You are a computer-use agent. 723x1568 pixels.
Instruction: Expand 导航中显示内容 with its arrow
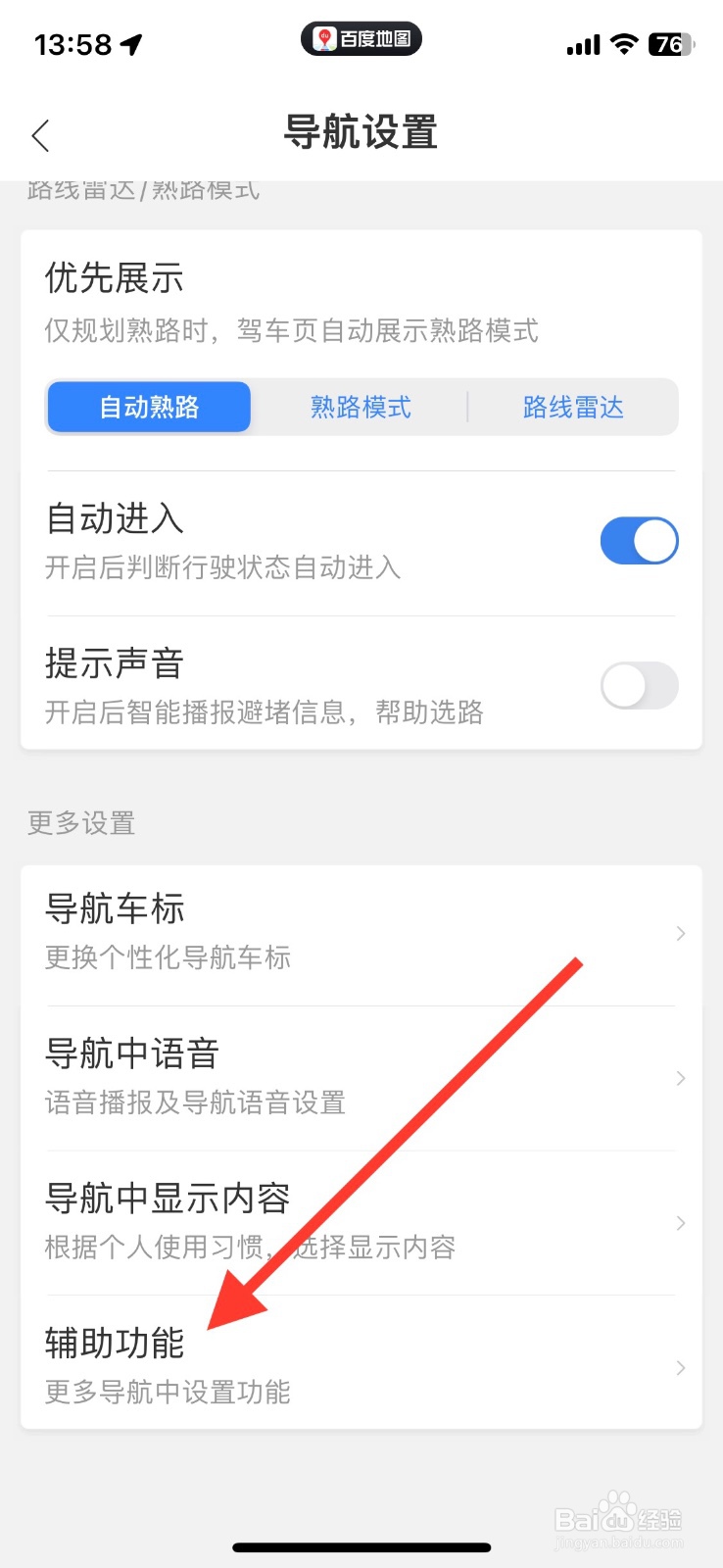[680, 1222]
